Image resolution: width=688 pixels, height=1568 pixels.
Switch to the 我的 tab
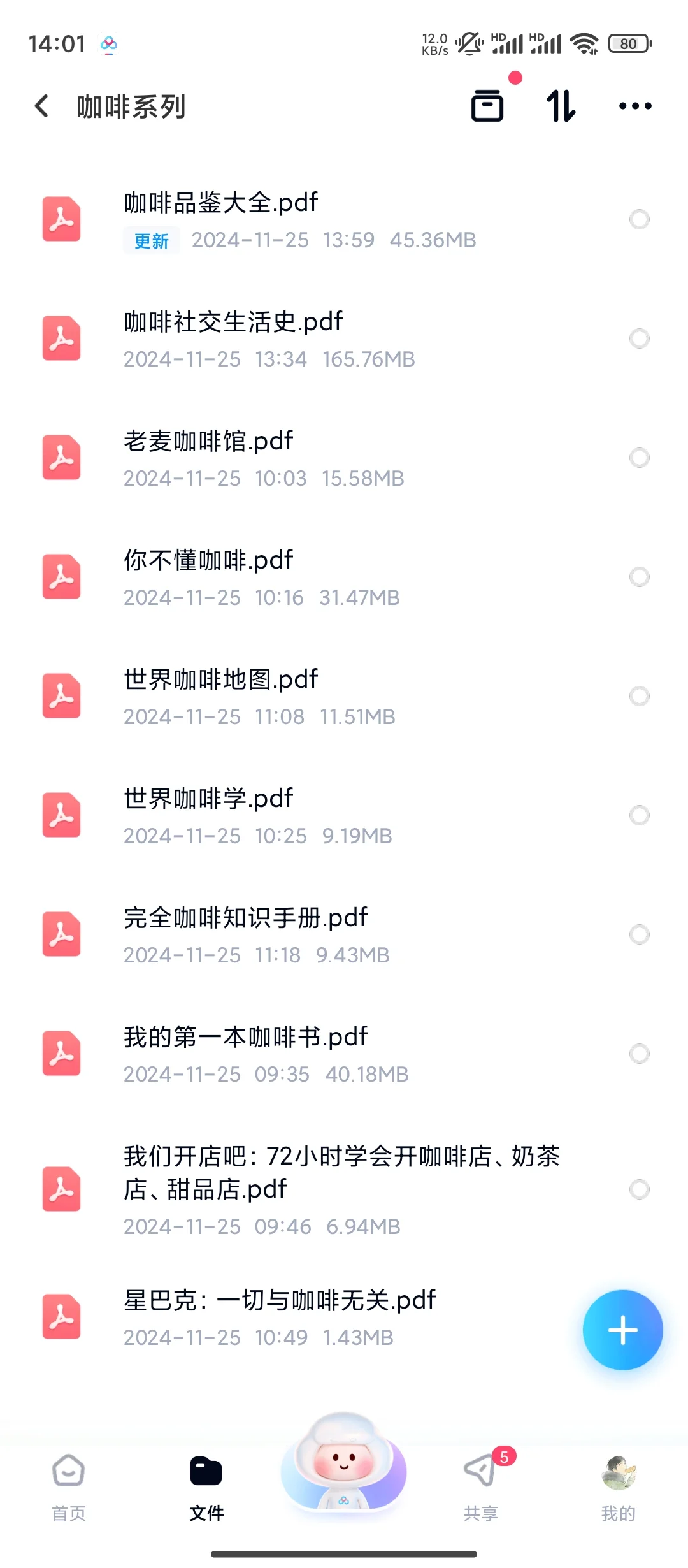618,1488
